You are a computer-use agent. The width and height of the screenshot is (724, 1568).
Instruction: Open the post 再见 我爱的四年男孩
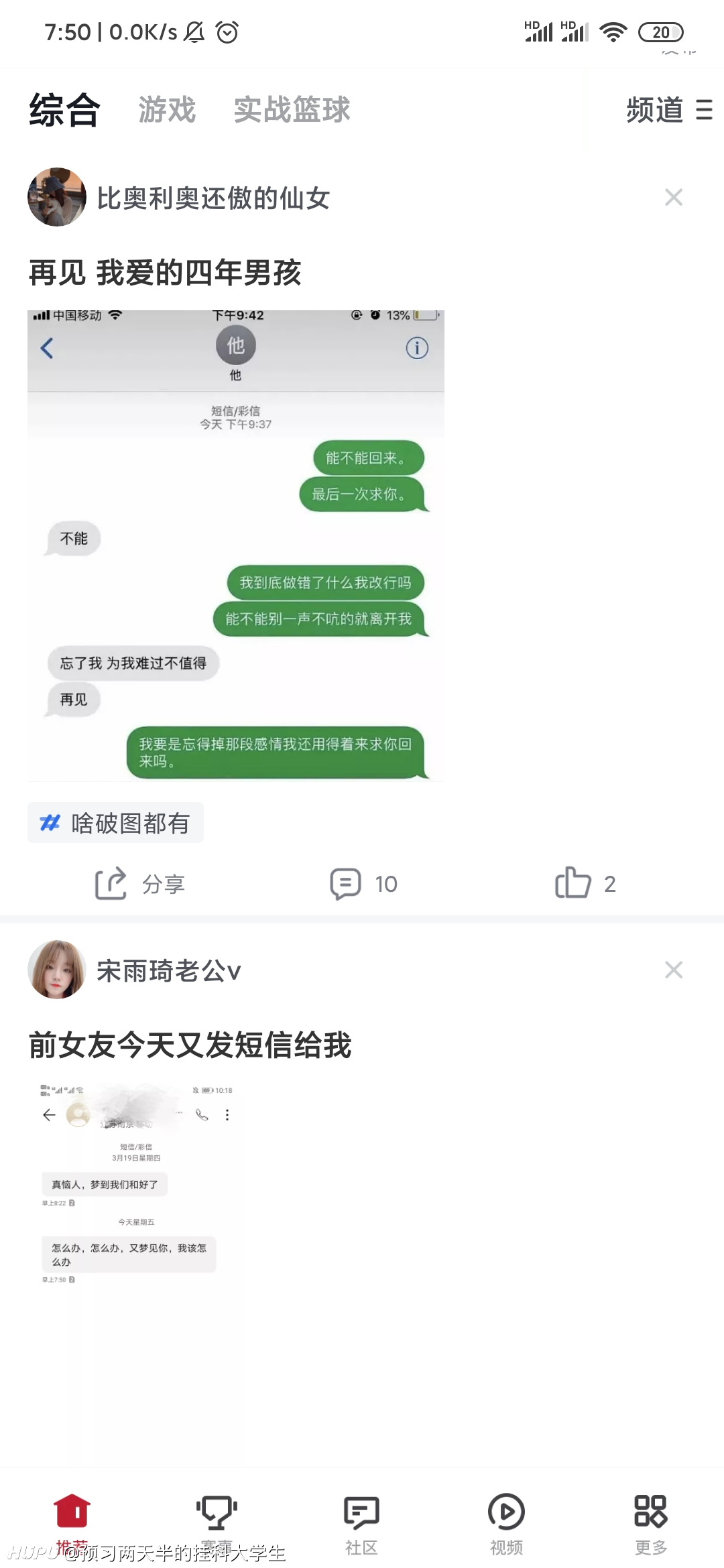pyautogui.click(x=165, y=273)
